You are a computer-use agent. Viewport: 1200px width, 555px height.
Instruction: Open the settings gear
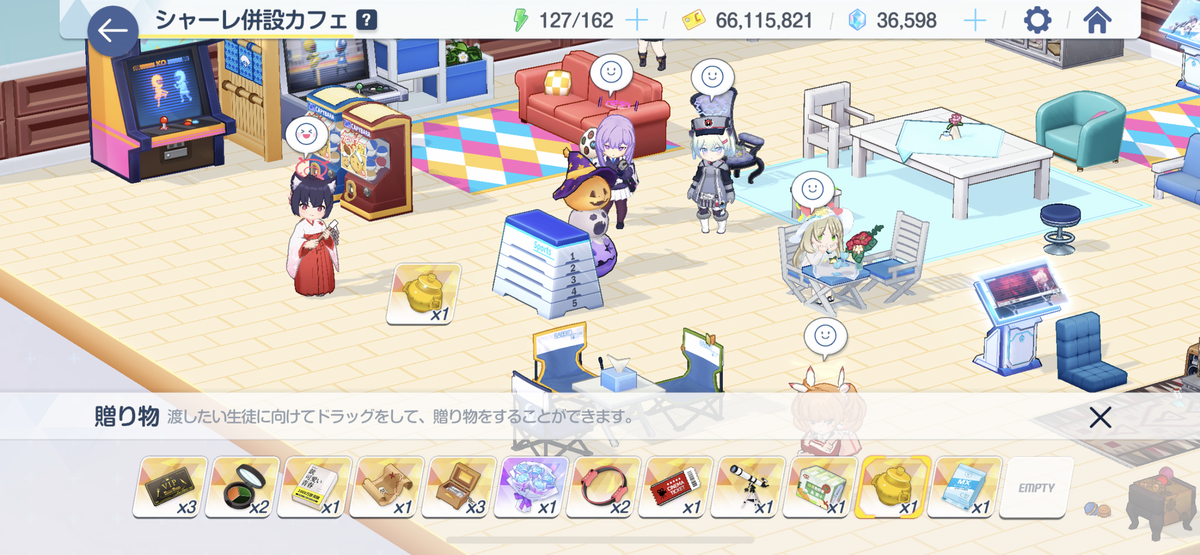click(x=1039, y=20)
